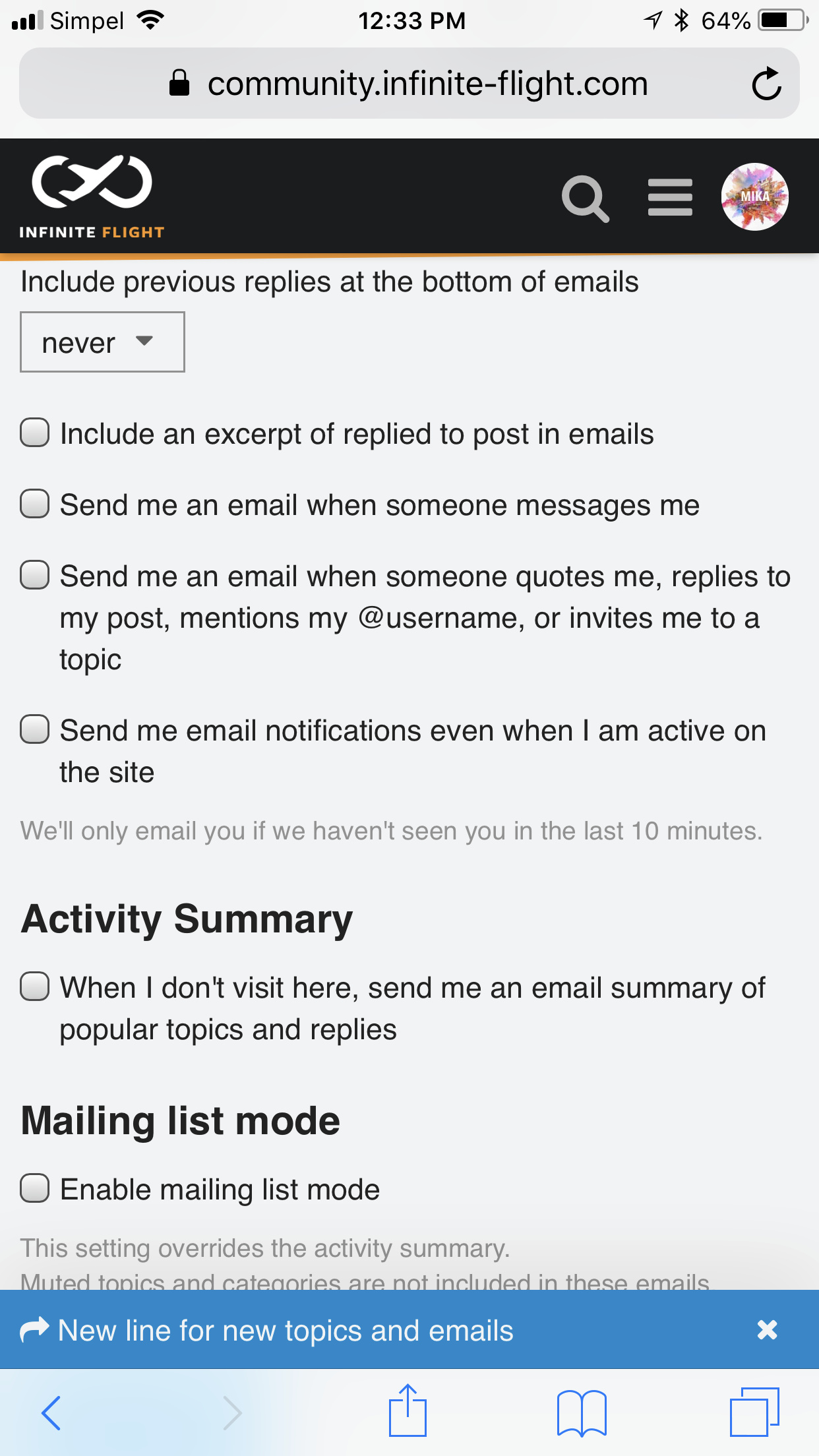Screen dimensions: 819x1456
Task: Enable email when someone messages me
Action: pyautogui.click(x=35, y=504)
